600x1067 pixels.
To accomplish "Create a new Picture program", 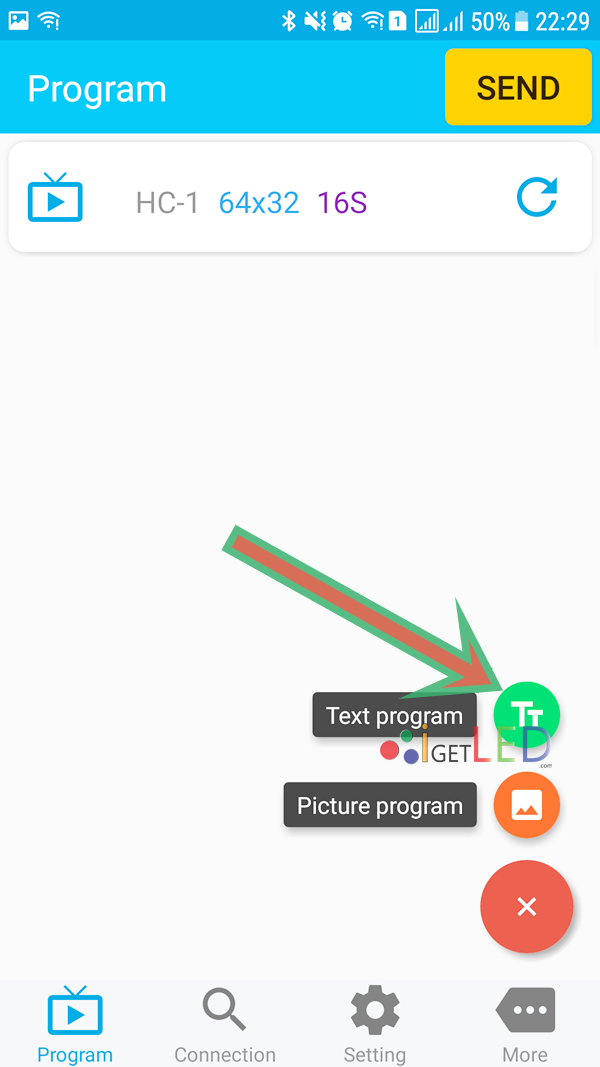I will click(527, 805).
